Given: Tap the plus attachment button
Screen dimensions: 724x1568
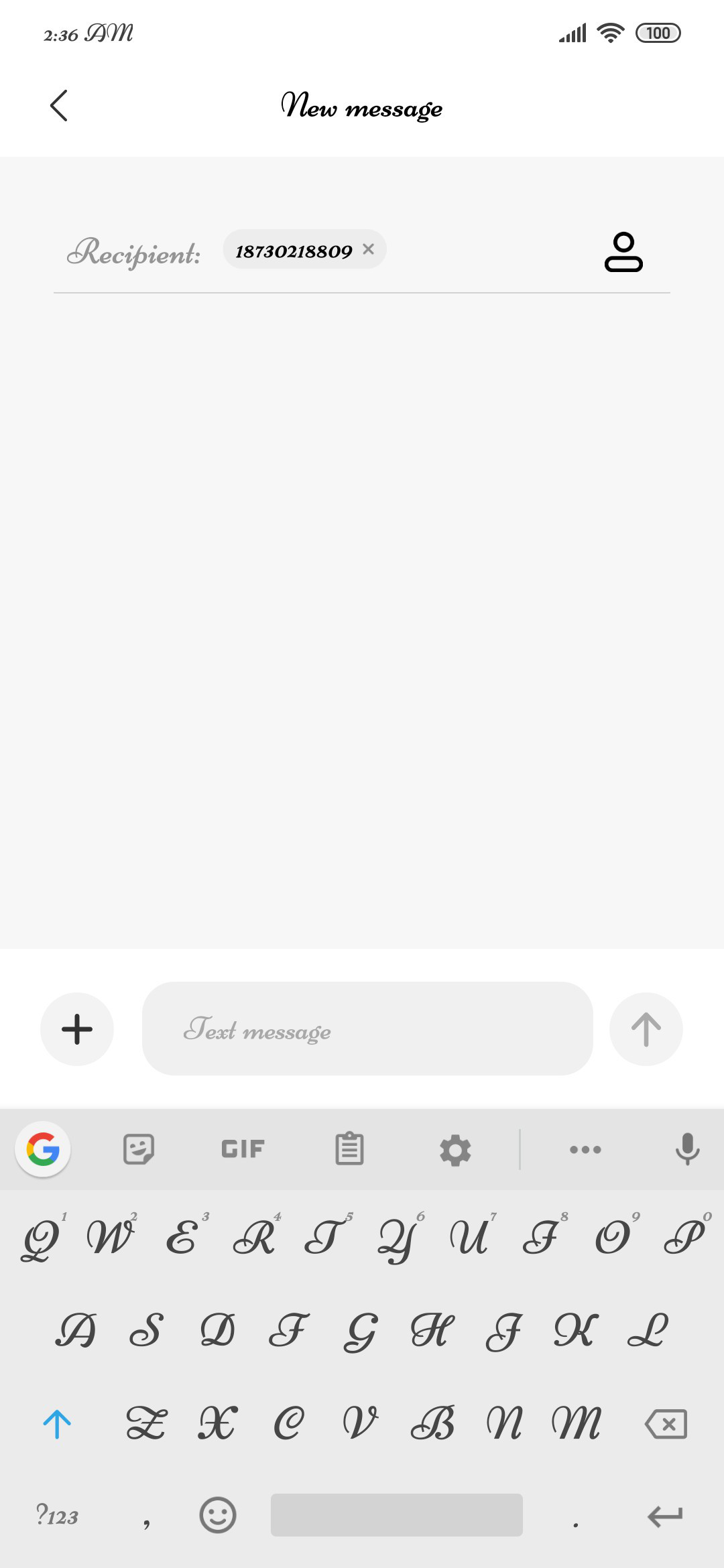Looking at the screenshot, I should [x=77, y=1029].
